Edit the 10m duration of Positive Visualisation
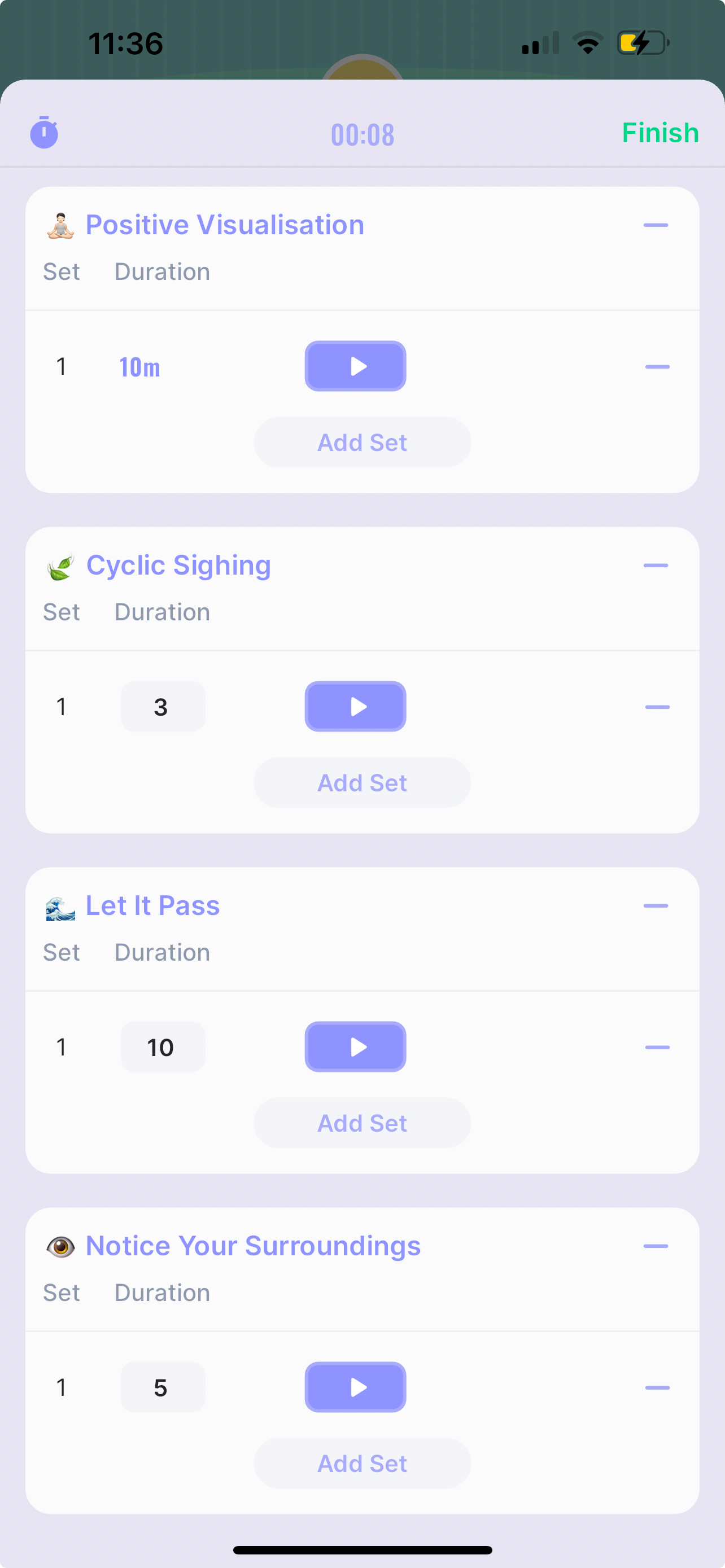This screenshot has height=1568, width=725. point(140,367)
